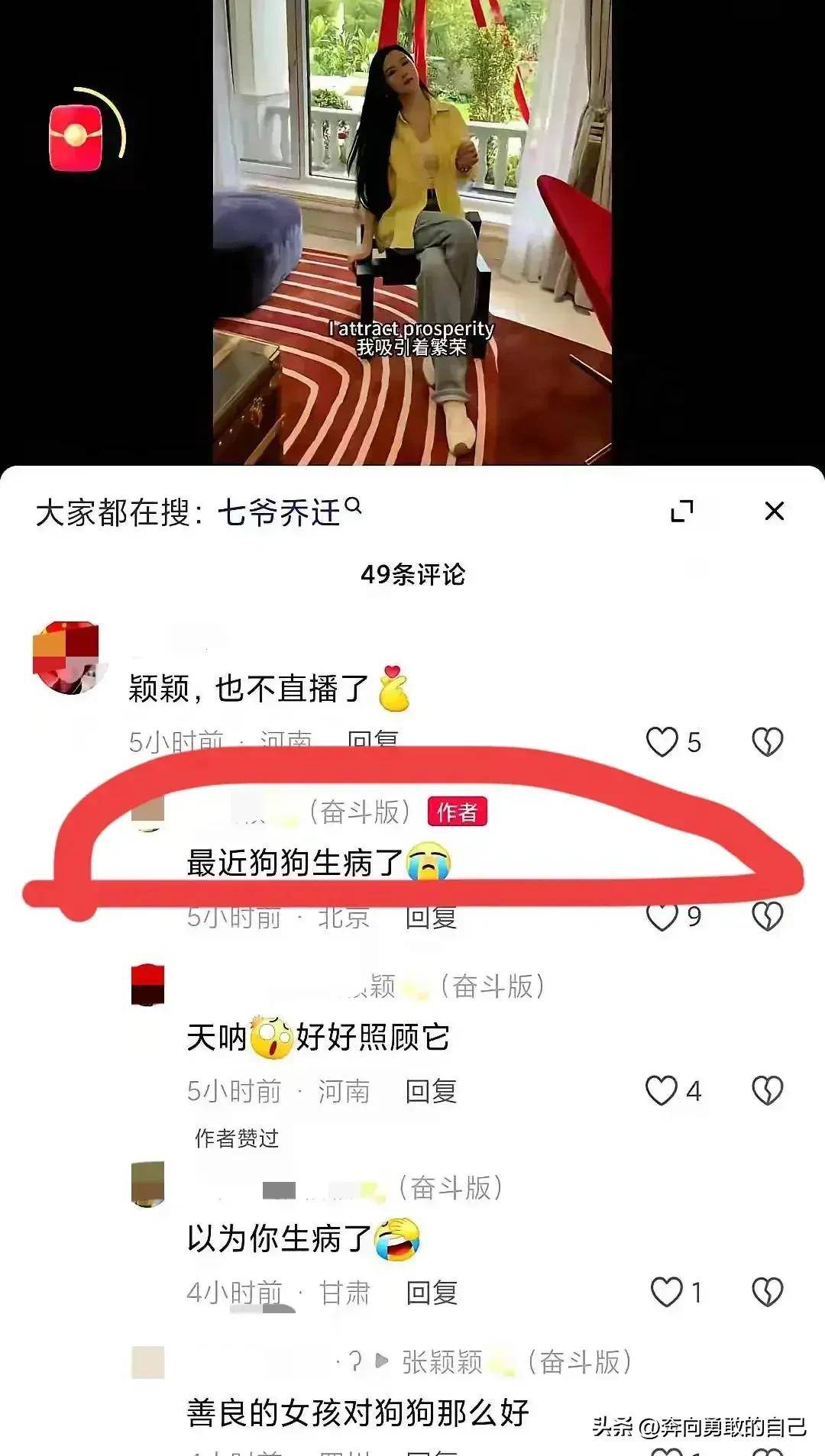Reply to the comment 天呐好好照顾它

tap(431, 1091)
